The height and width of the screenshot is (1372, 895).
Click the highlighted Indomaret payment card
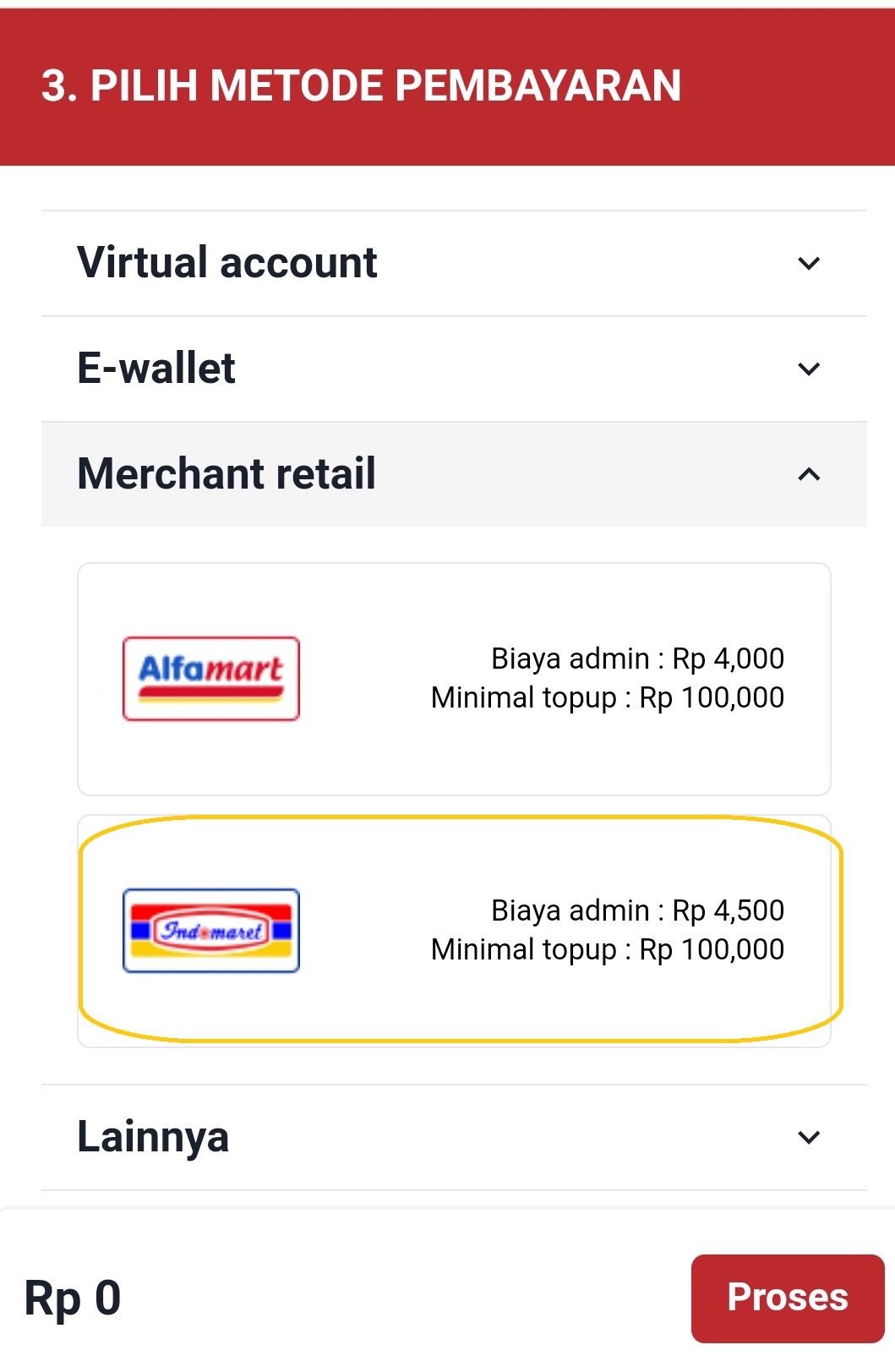tap(454, 930)
